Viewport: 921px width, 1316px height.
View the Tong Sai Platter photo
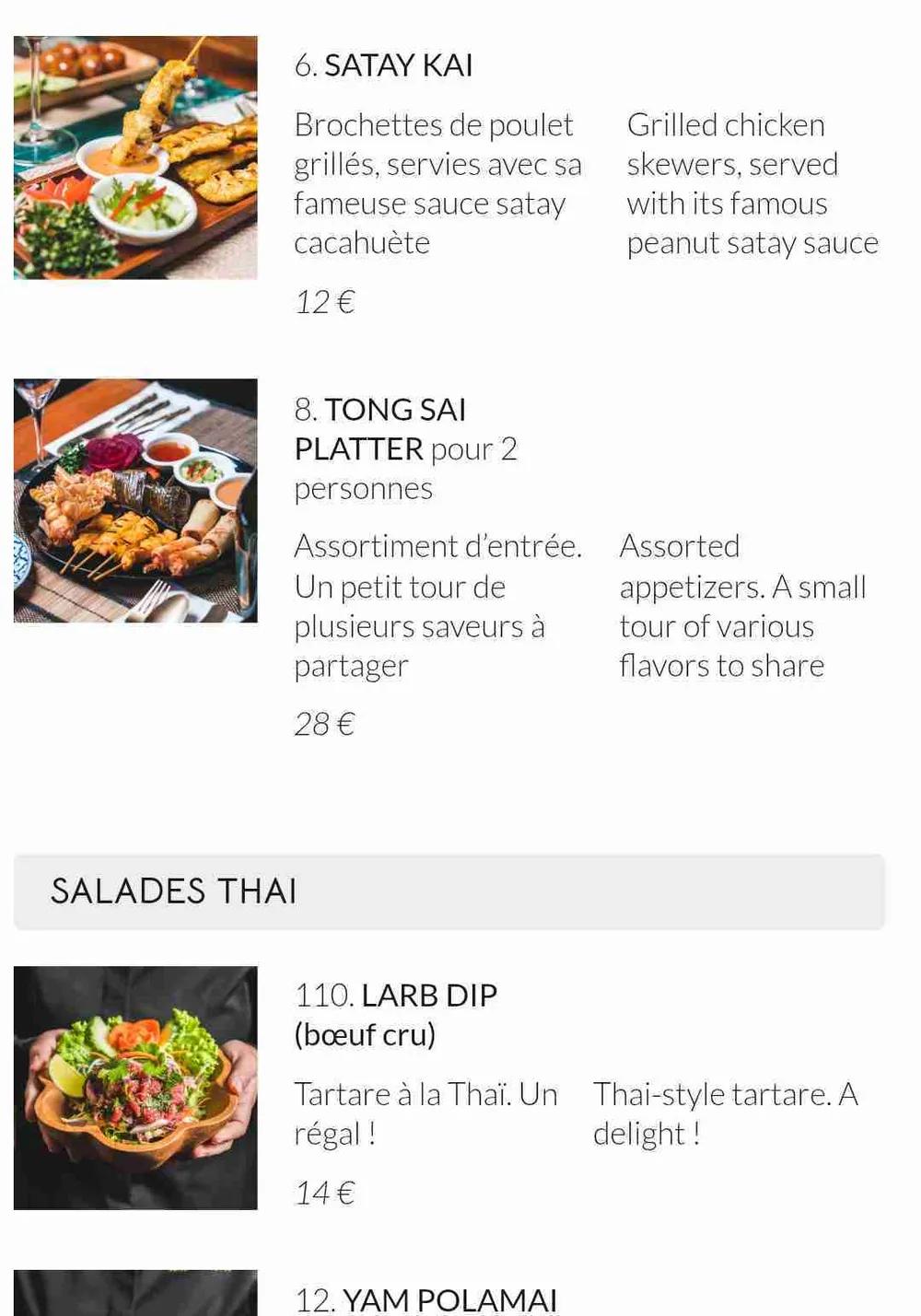pyautogui.click(x=135, y=500)
